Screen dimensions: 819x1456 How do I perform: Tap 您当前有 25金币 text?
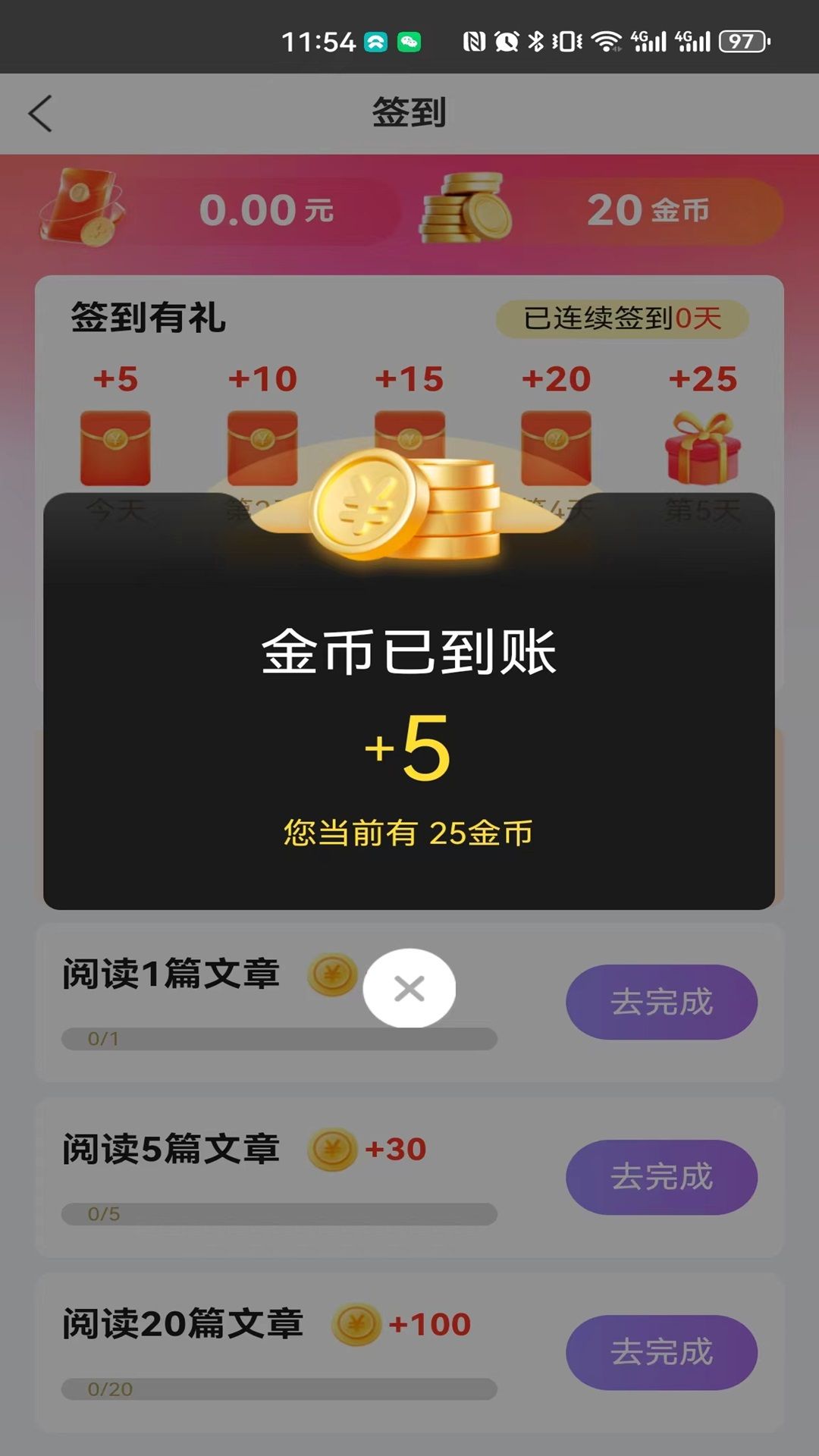click(x=409, y=831)
